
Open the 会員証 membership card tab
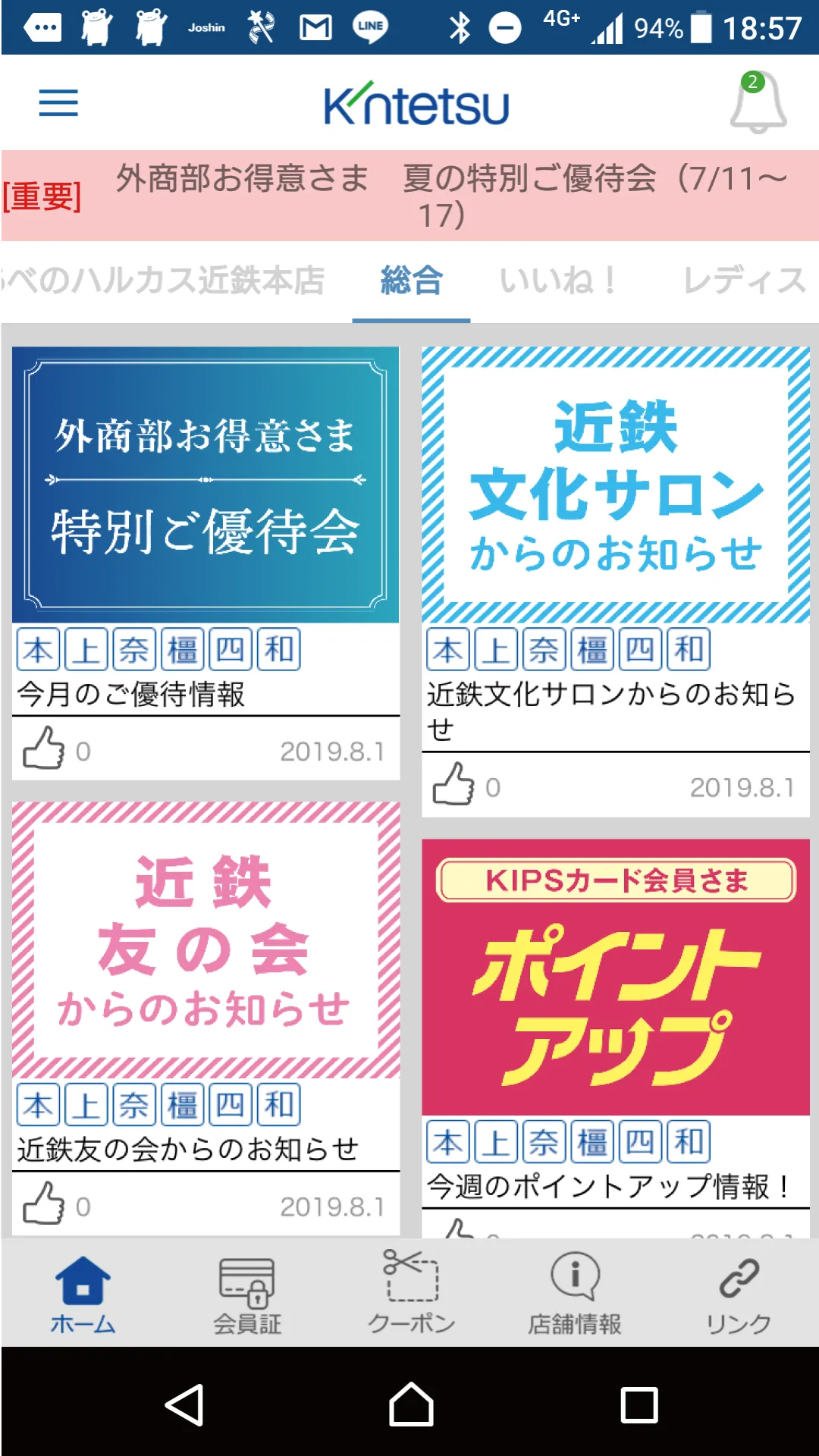[x=246, y=1295]
